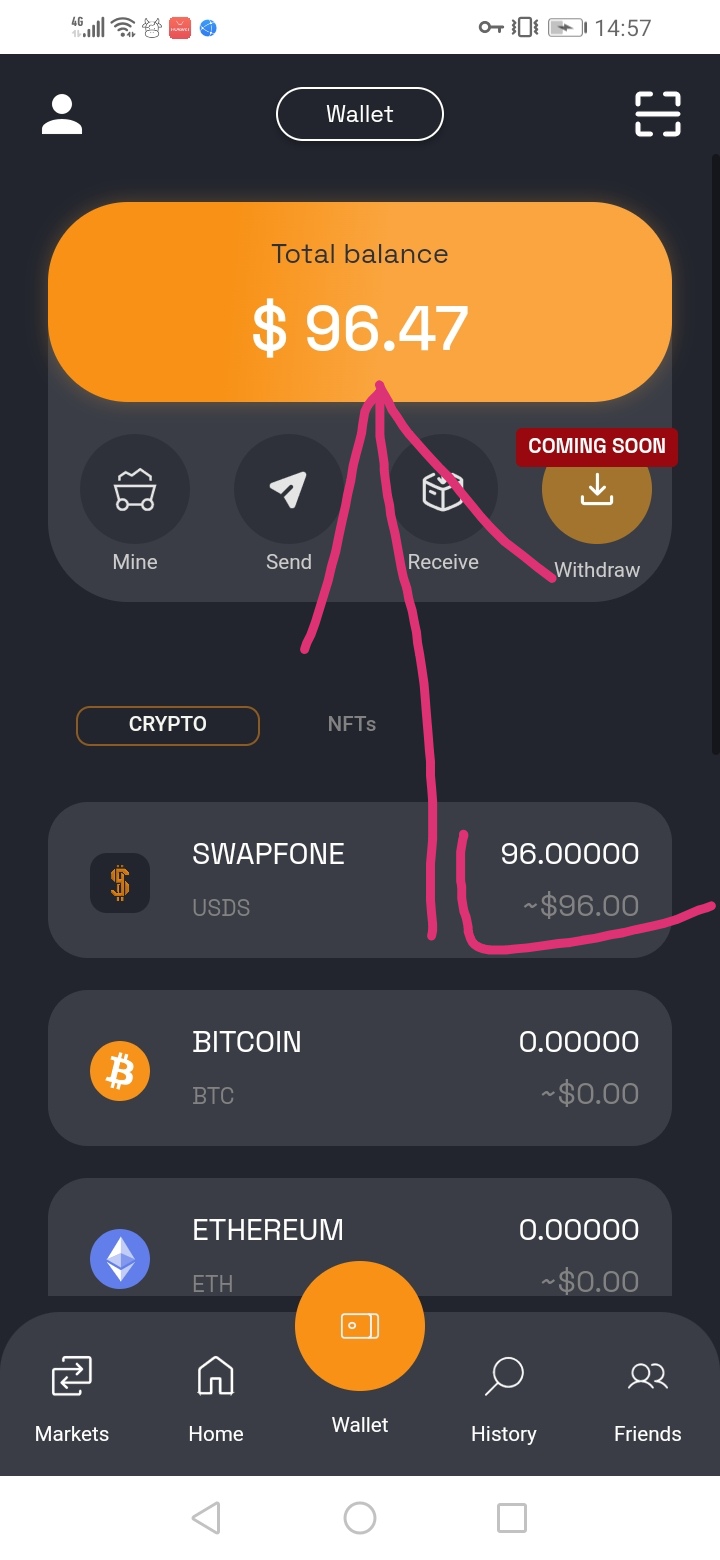Tap the system back button
This screenshot has width=720, height=1560.
pos(206,1518)
